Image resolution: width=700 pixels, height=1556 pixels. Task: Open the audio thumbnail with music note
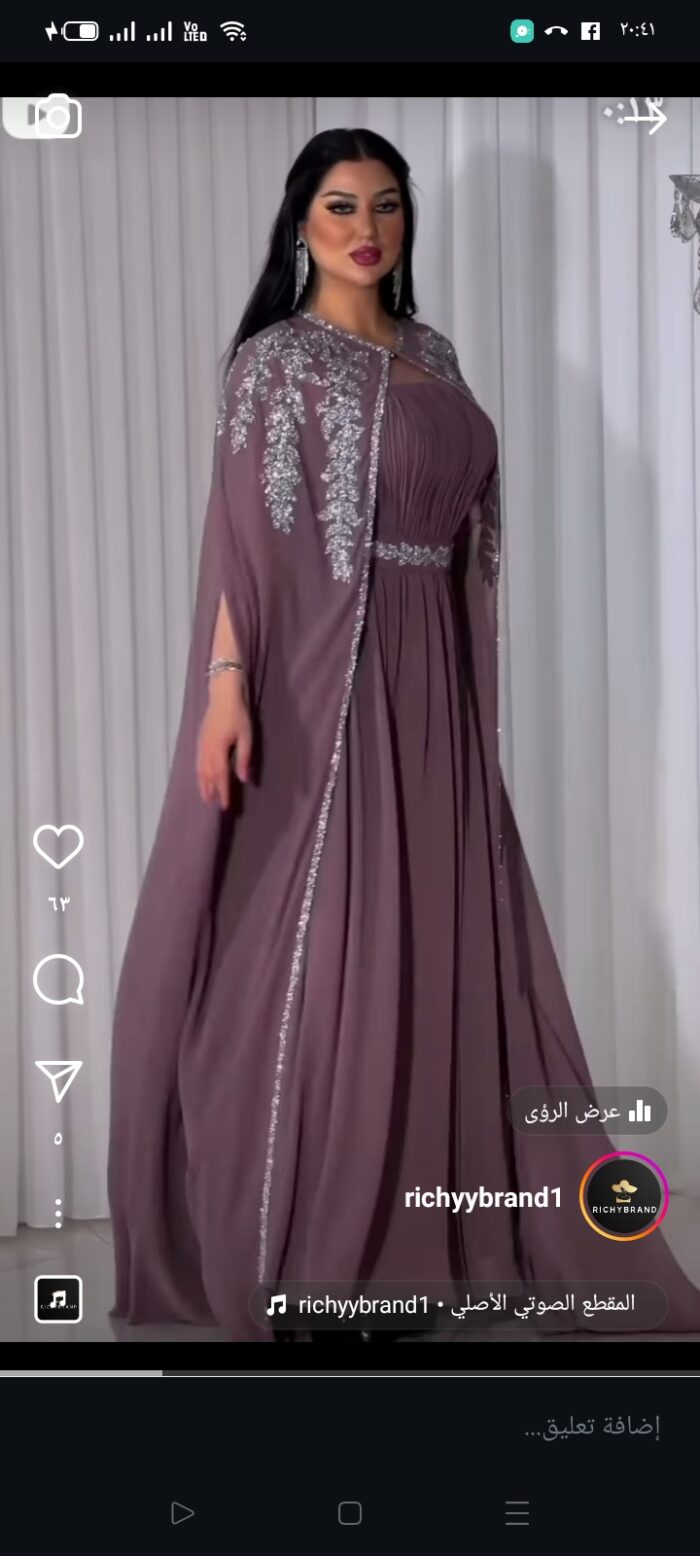[58, 1299]
